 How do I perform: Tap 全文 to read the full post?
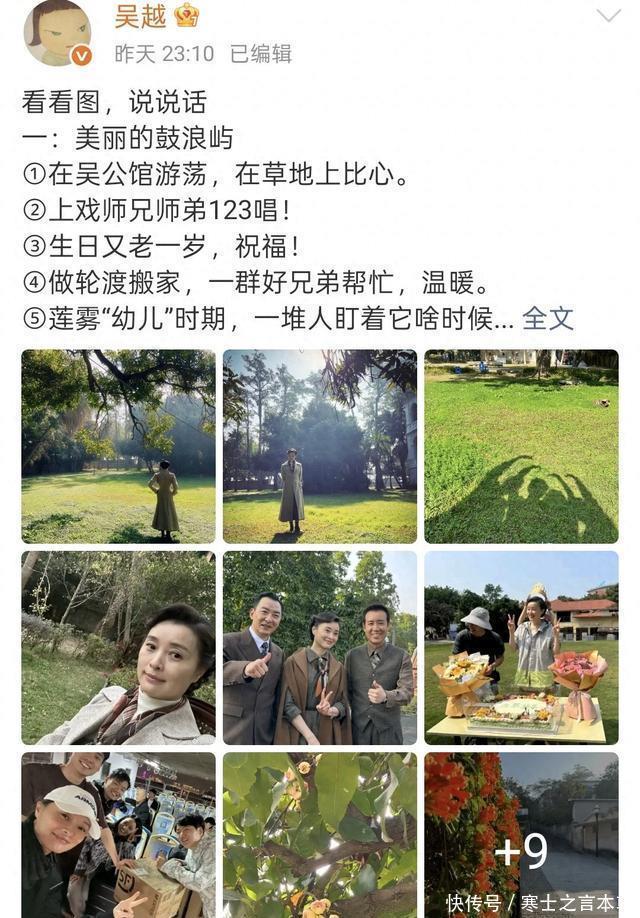coord(547,318)
